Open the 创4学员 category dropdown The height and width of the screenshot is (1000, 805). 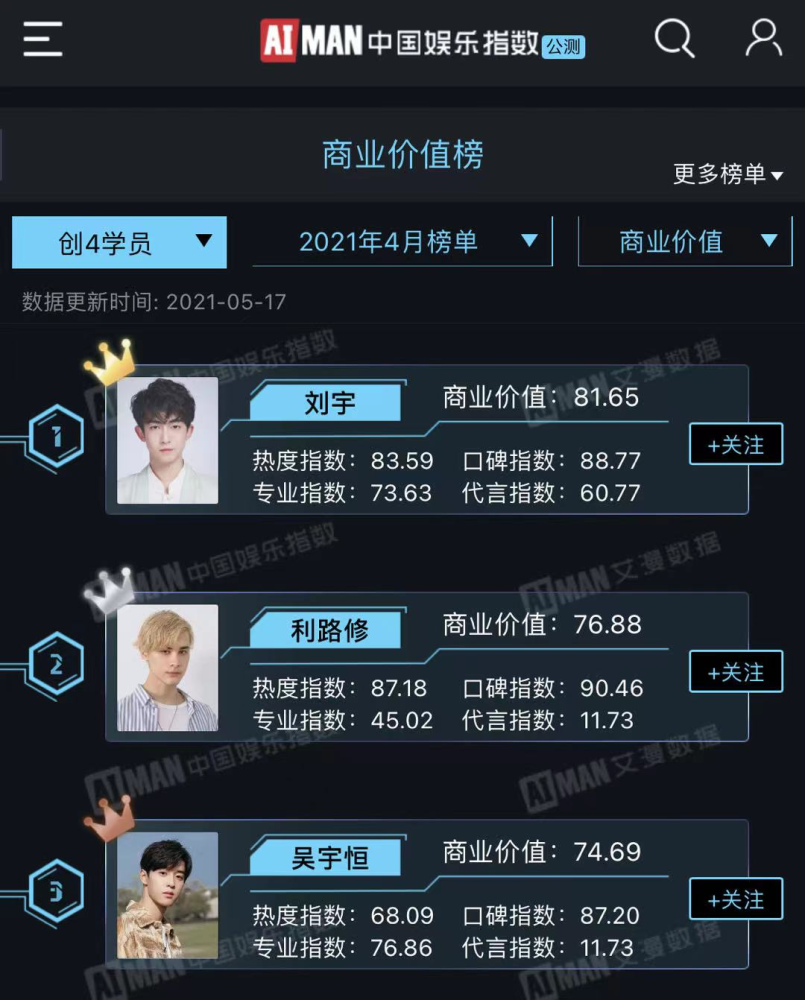tap(119, 242)
